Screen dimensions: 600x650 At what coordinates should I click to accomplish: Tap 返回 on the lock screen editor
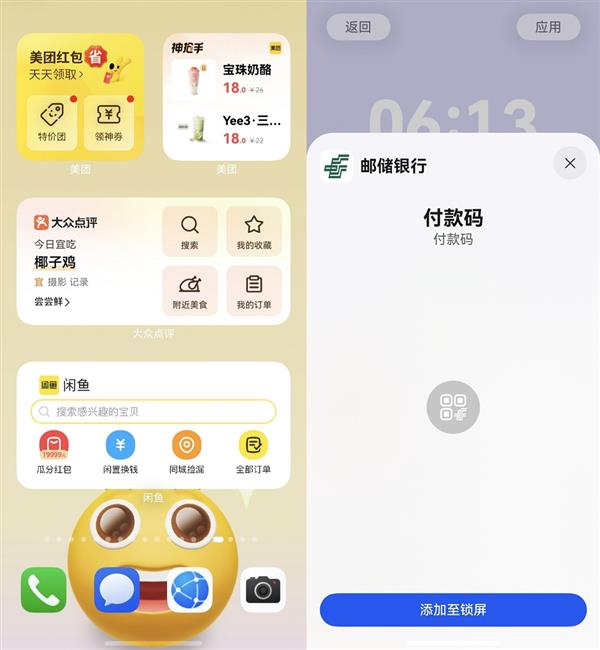pos(358,27)
